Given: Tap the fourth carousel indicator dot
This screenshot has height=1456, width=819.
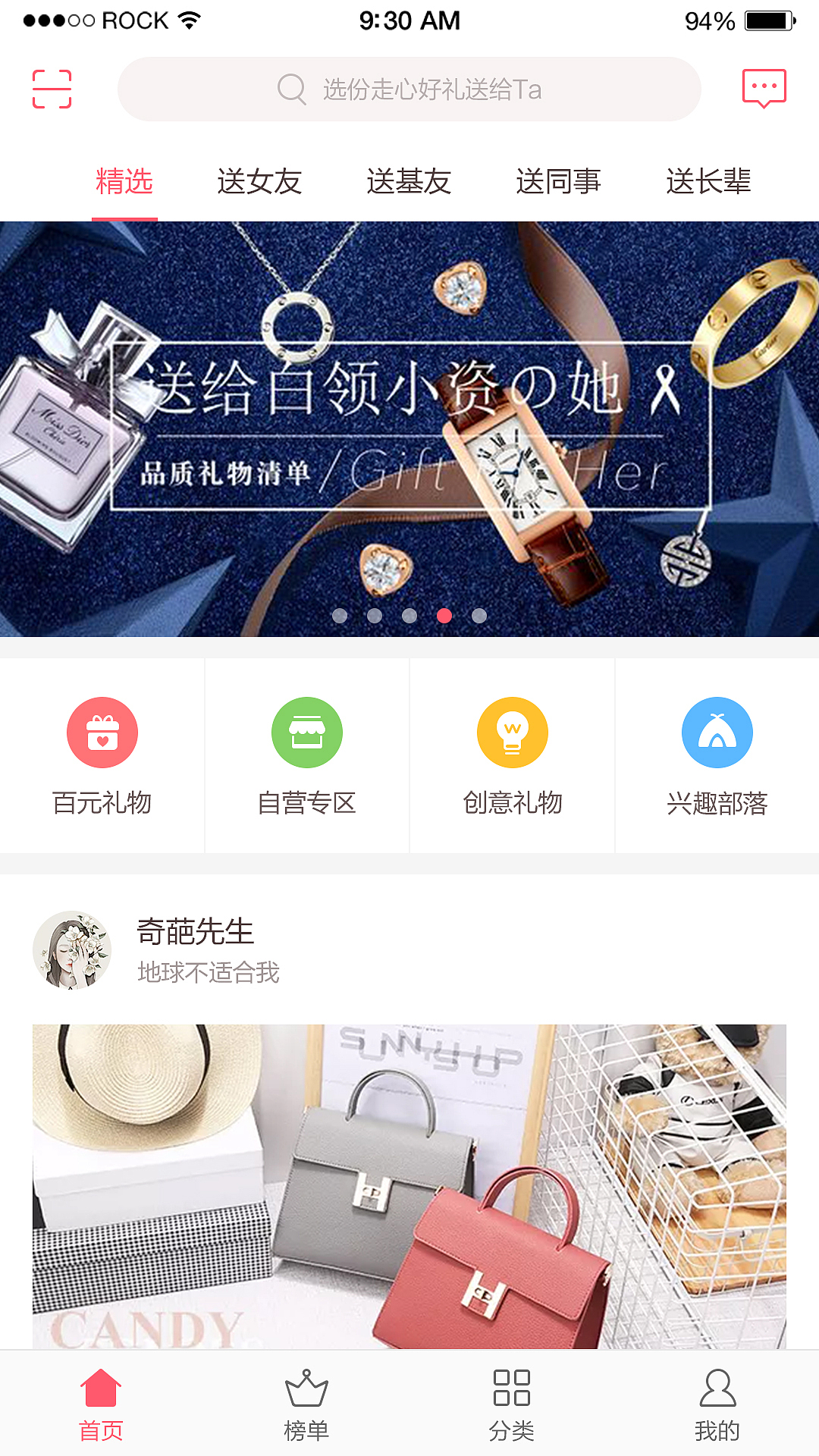Looking at the screenshot, I should 445,617.
